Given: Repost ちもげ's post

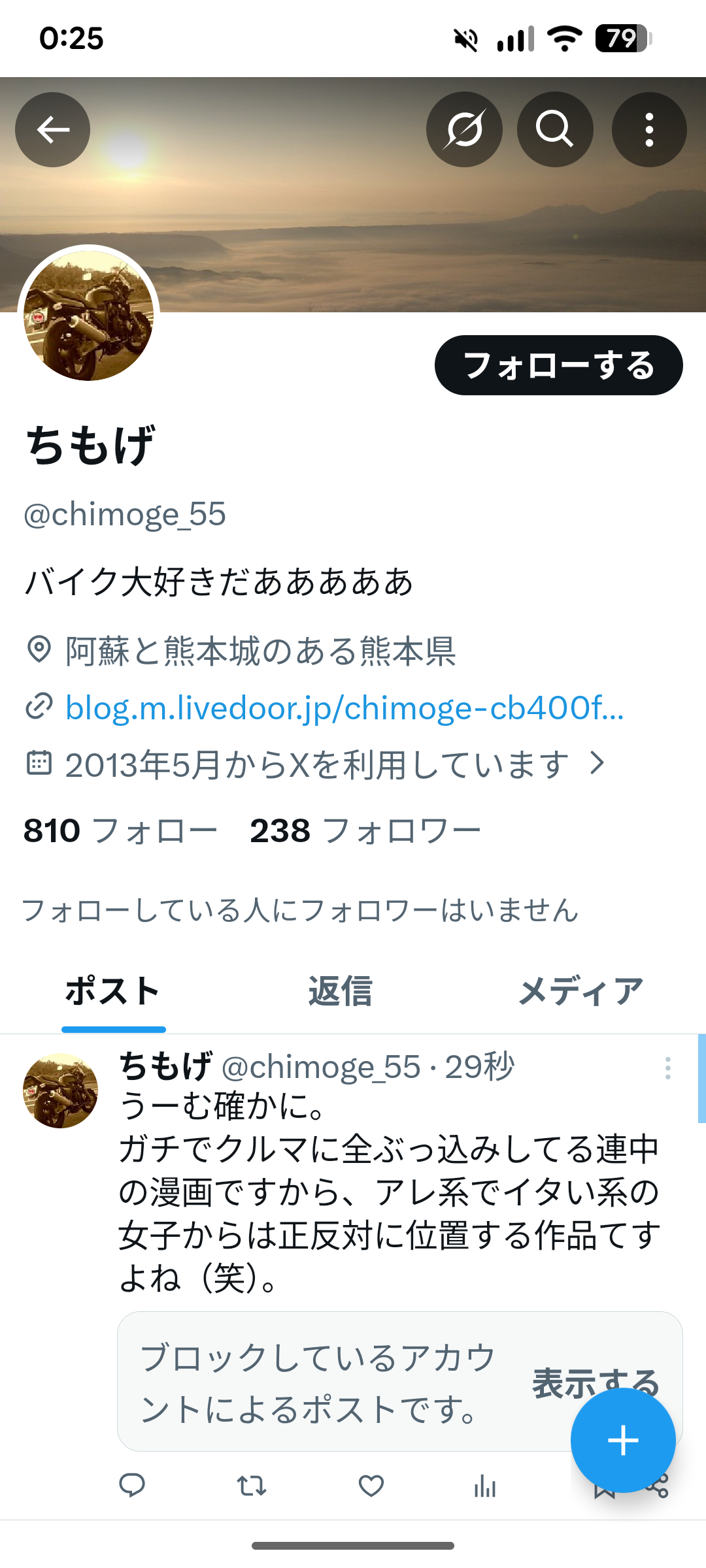Looking at the screenshot, I should point(251,1486).
